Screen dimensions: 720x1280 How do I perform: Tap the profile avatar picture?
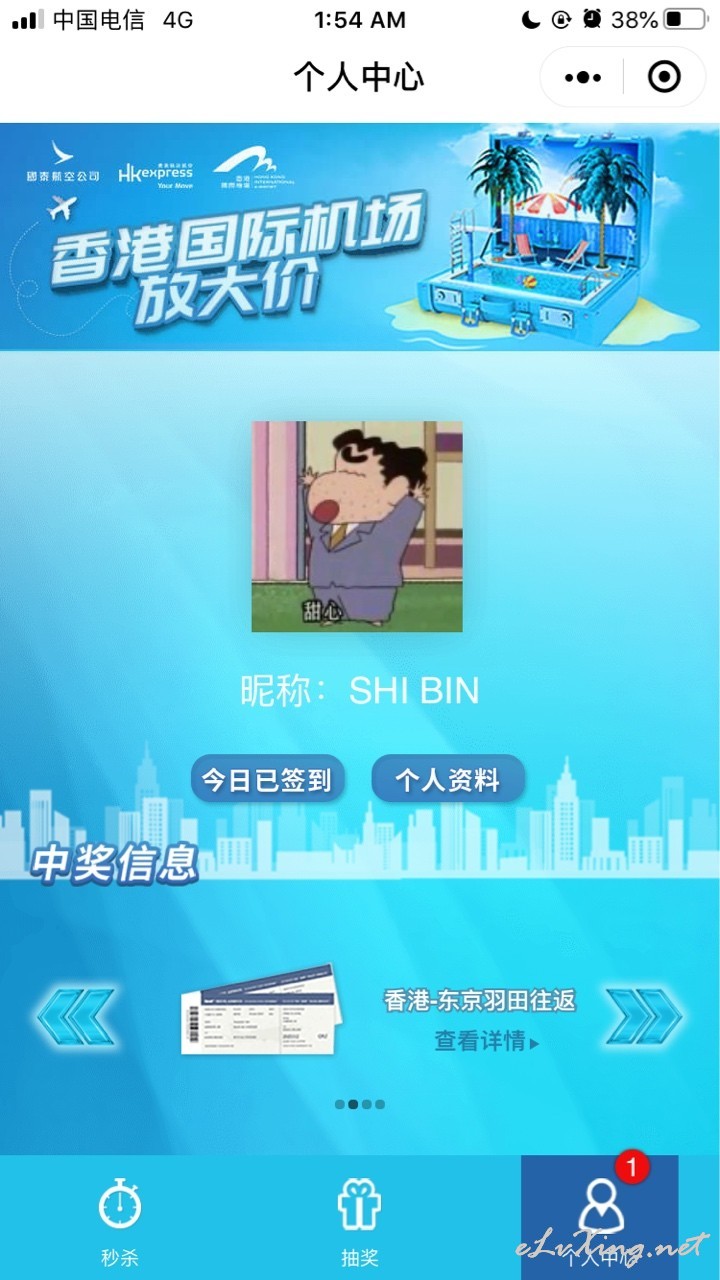click(357, 526)
